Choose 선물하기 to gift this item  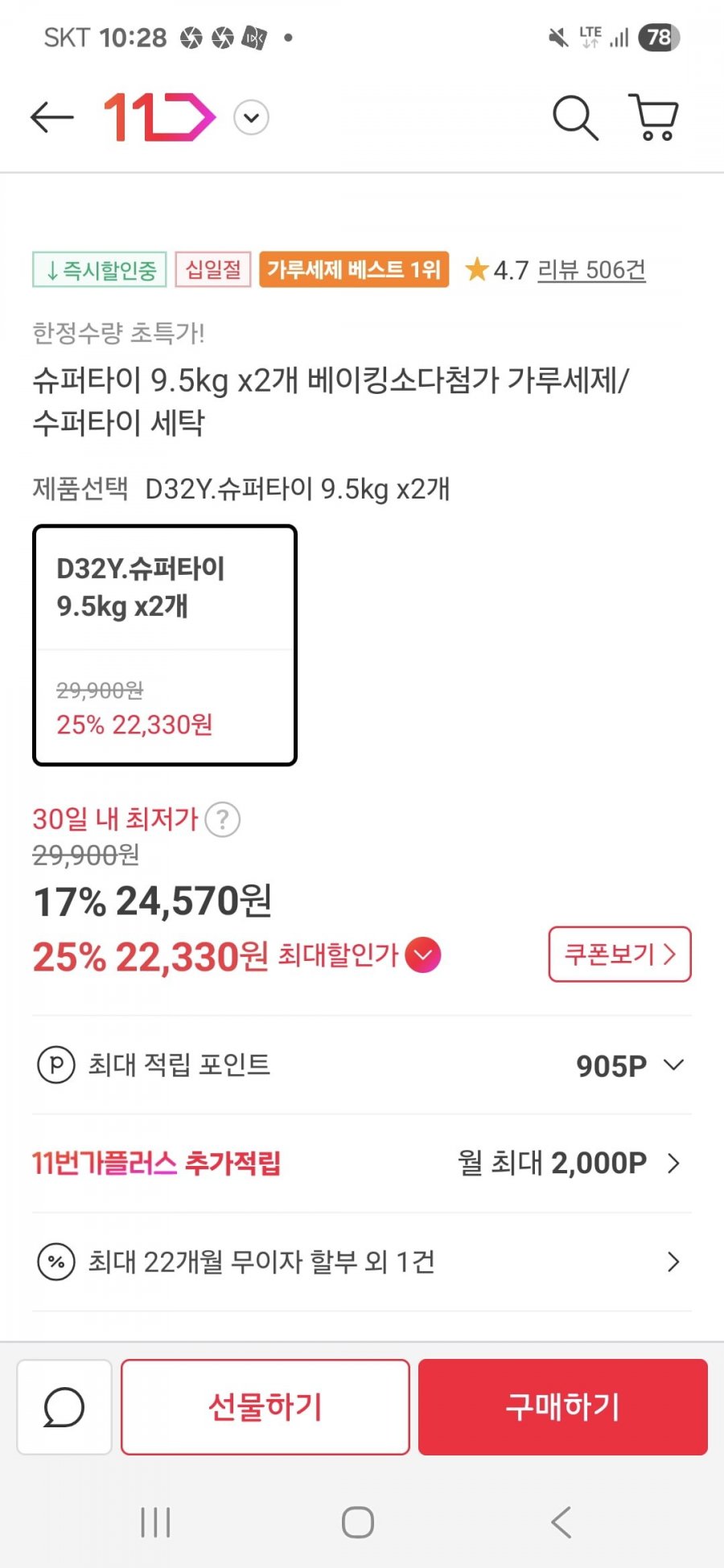coord(265,1407)
